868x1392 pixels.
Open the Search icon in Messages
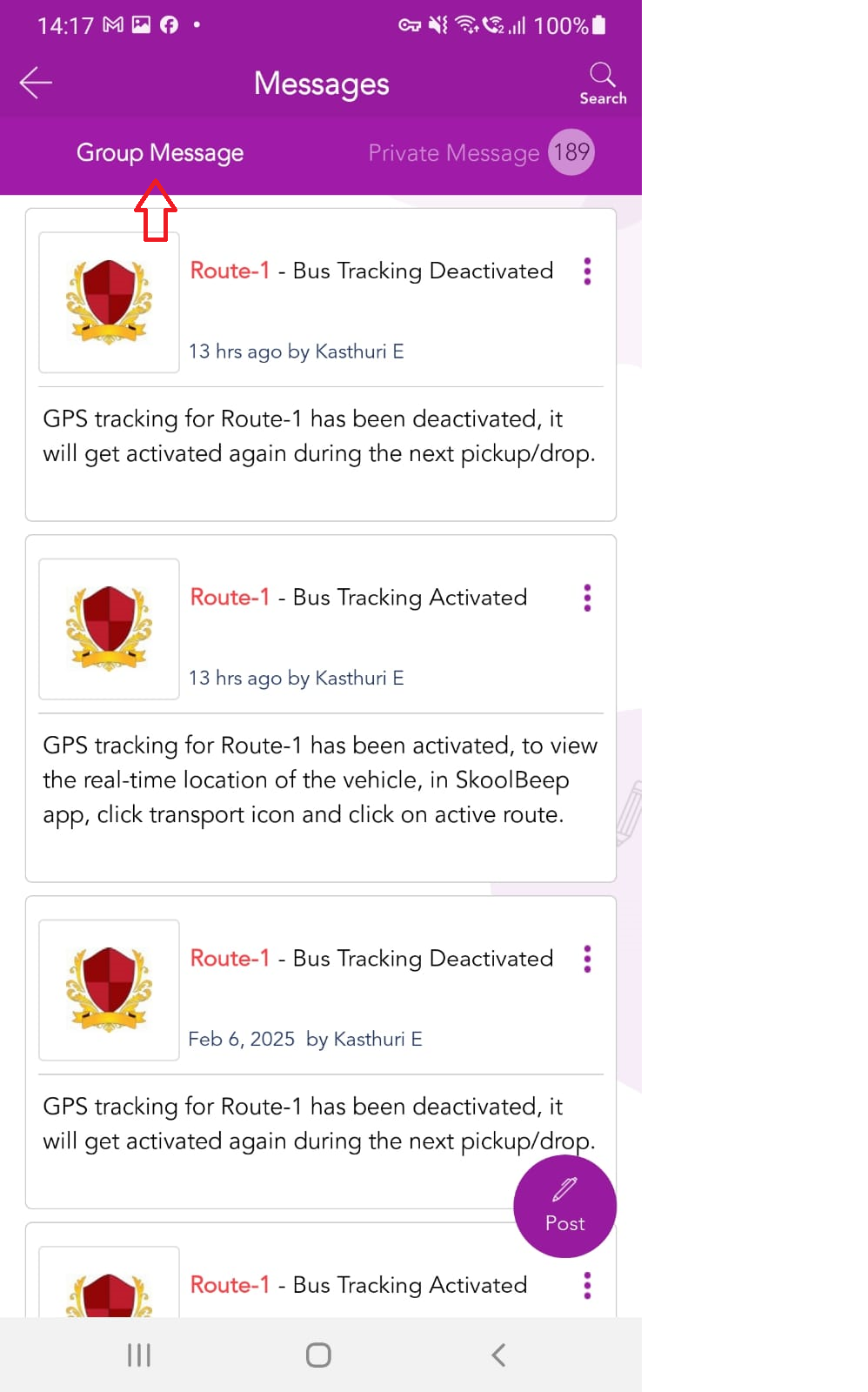(x=603, y=84)
